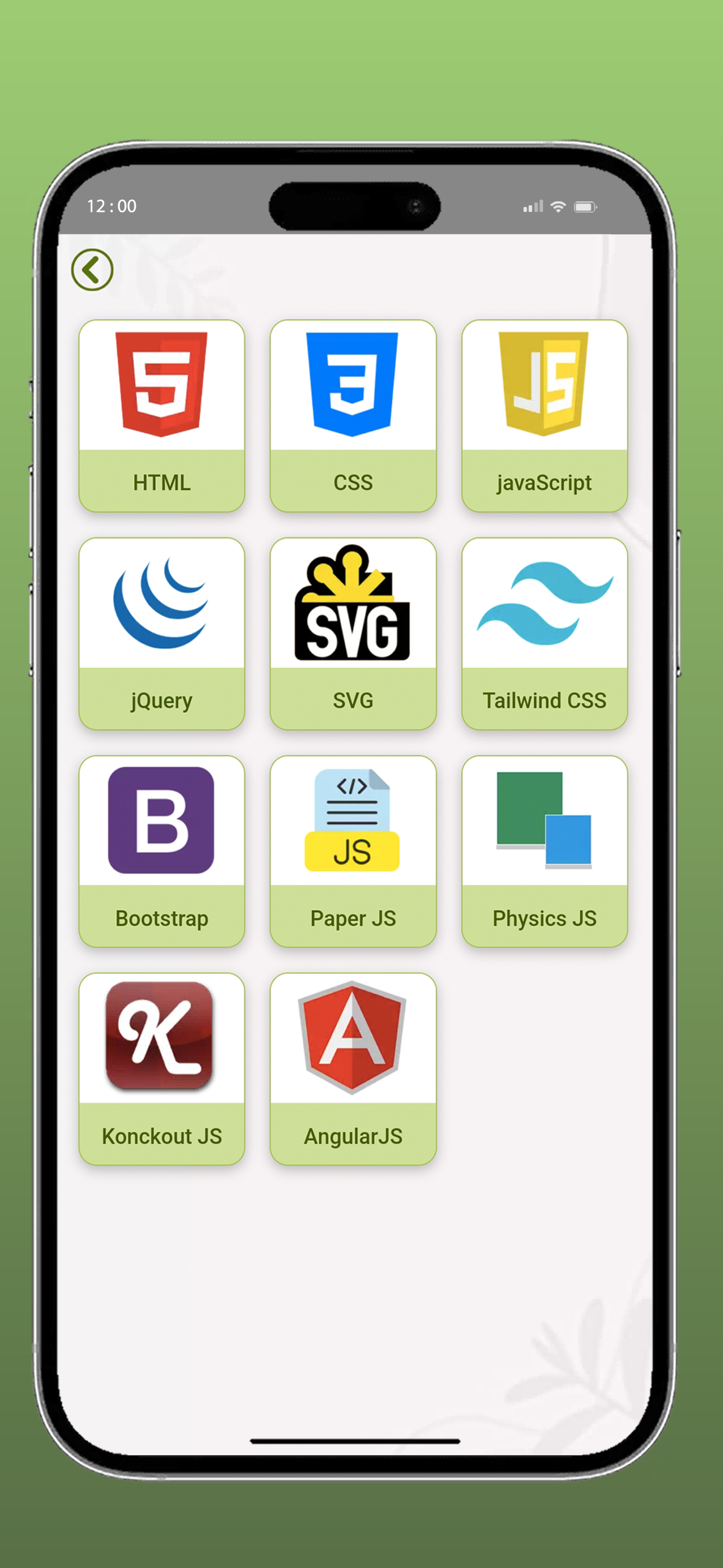The width and height of the screenshot is (723, 1568).
Task: Select the Bootstrap label text
Action: (x=161, y=918)
